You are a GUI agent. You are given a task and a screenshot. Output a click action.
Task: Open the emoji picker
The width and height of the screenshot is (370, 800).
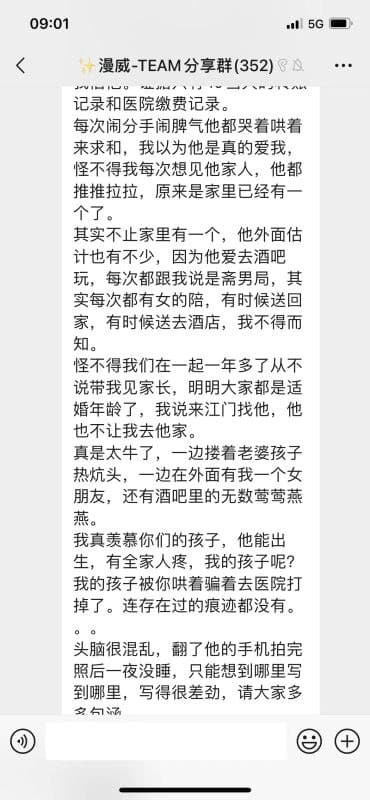[309, 741]
